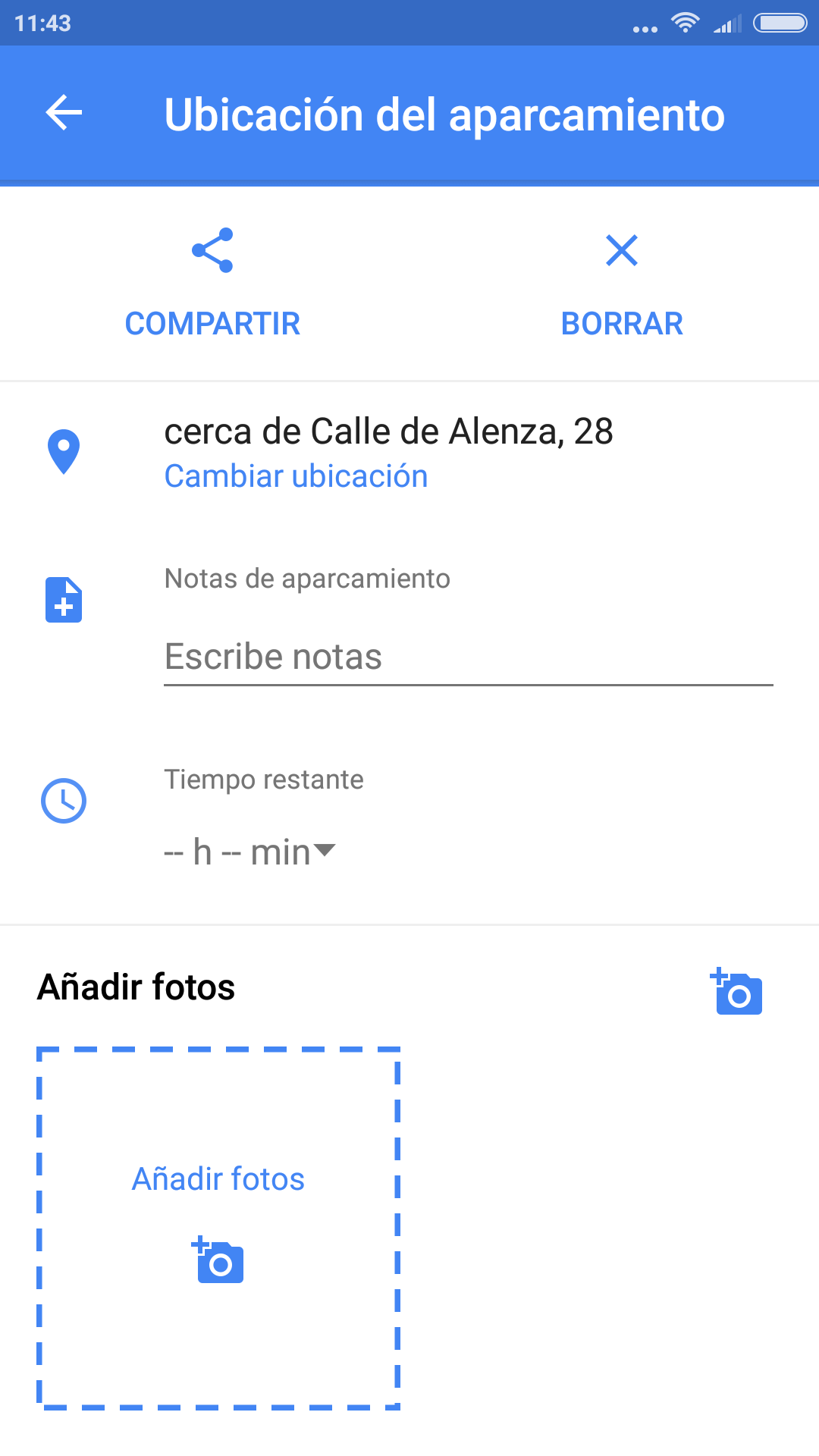Select the dashed Añadir fotos box

(218, 1228)
